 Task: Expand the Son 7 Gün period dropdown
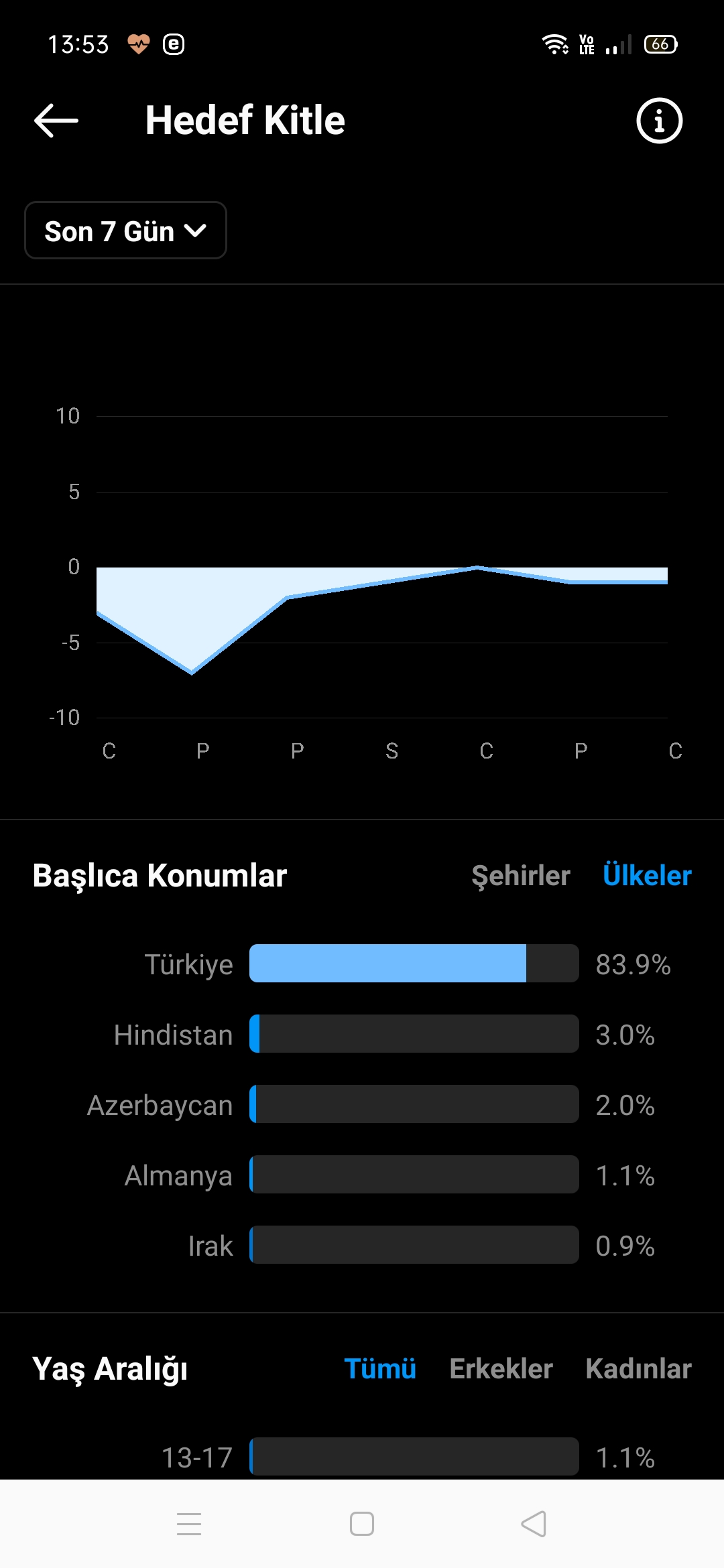coord(125,231)
